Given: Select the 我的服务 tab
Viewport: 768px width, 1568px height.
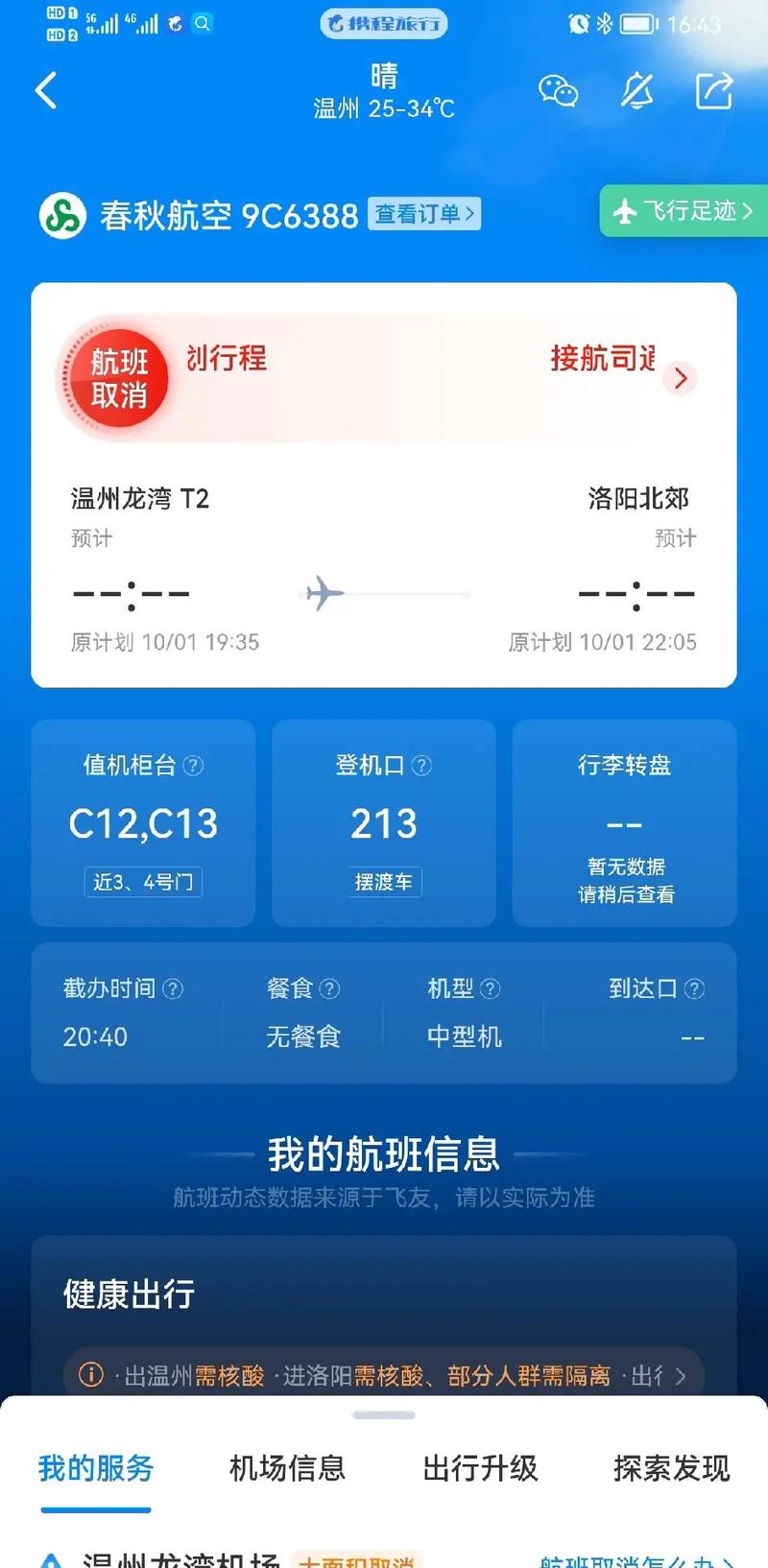Looking at the screenshot, I should [x=96, y=1468].
